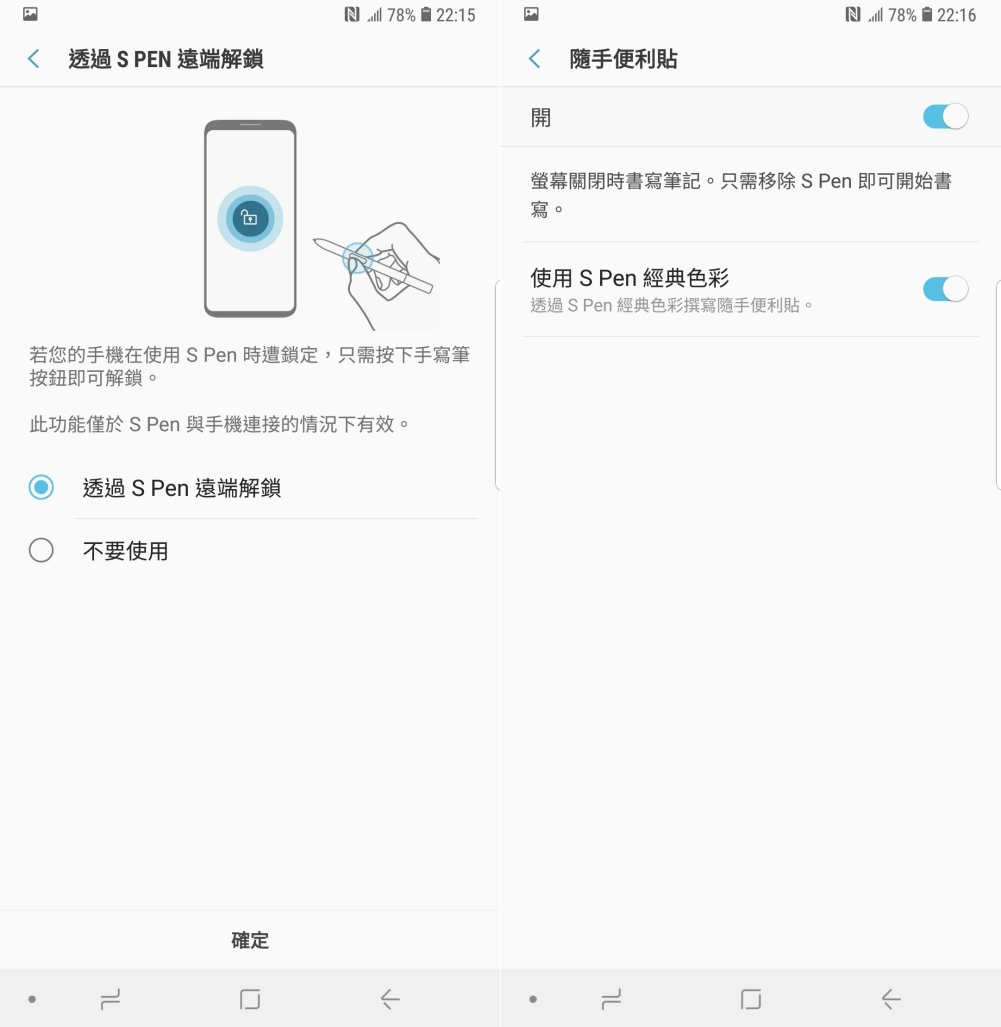Confirm with the 確定 button
The width and height of the screenshot is (1001, 1027).
pos(250,940)
